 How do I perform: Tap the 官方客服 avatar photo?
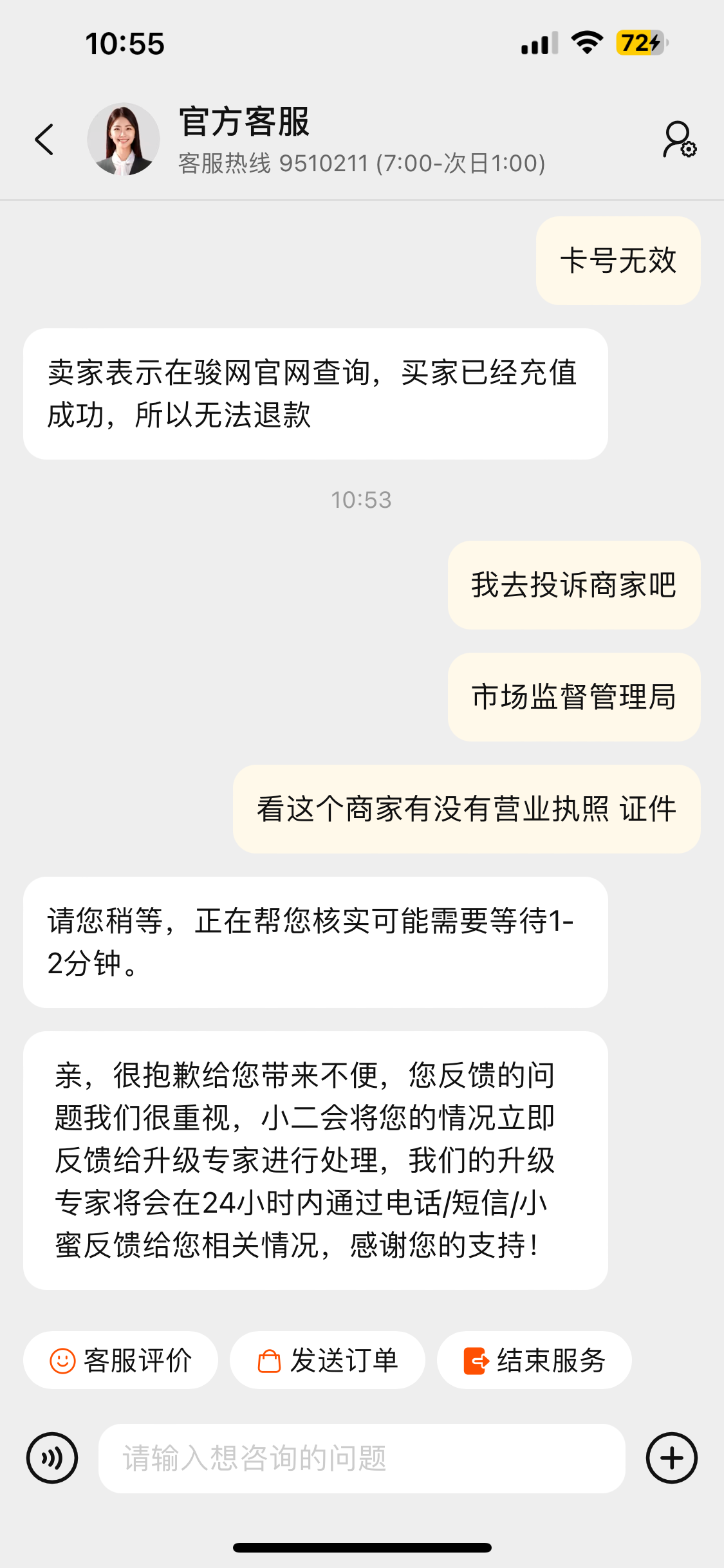tap(123, 139)
